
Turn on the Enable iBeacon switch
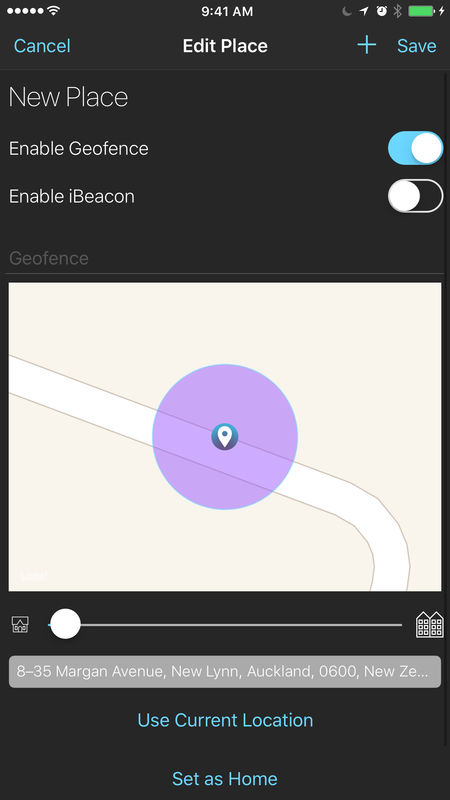[x=415, y=196]
